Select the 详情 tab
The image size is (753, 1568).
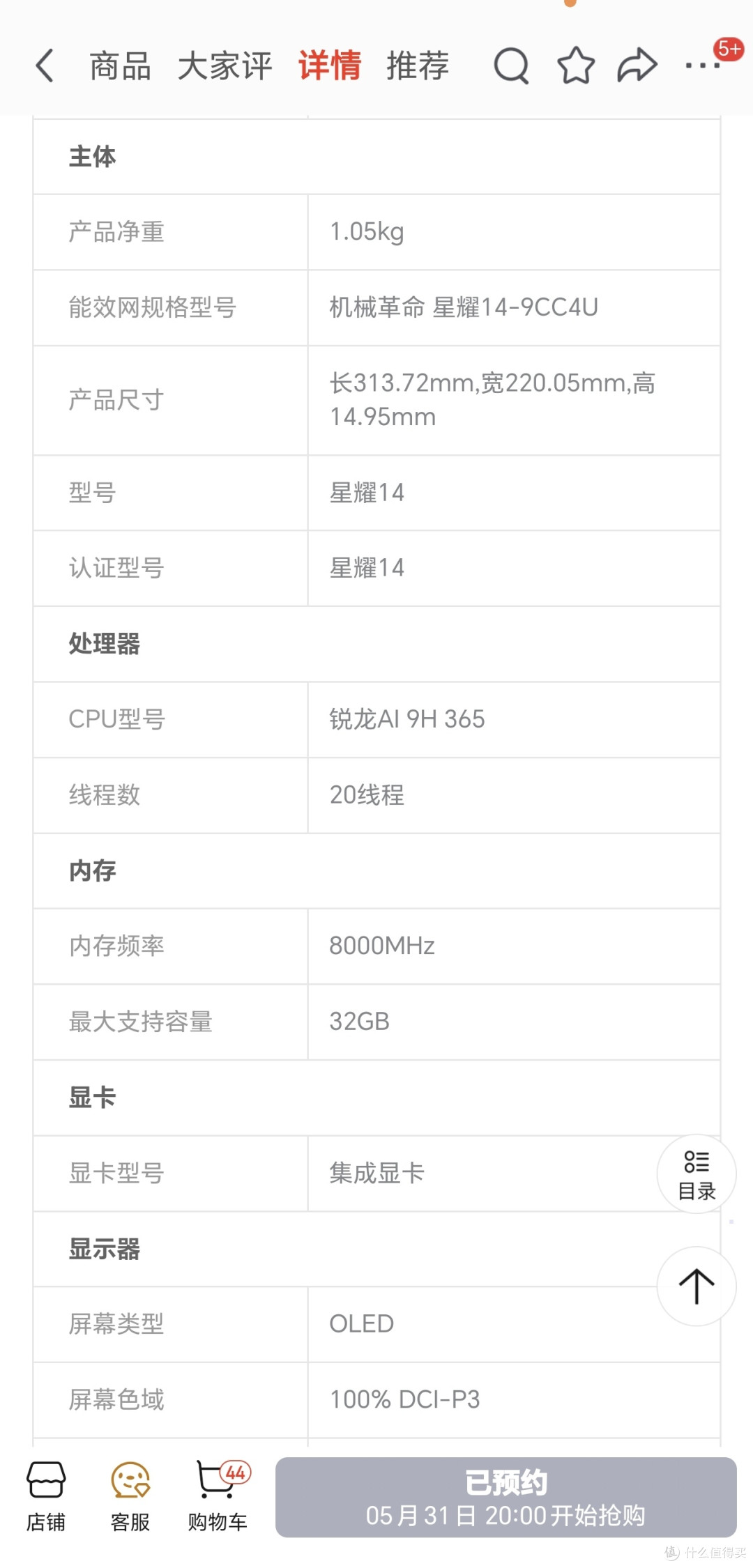(330, 66)
